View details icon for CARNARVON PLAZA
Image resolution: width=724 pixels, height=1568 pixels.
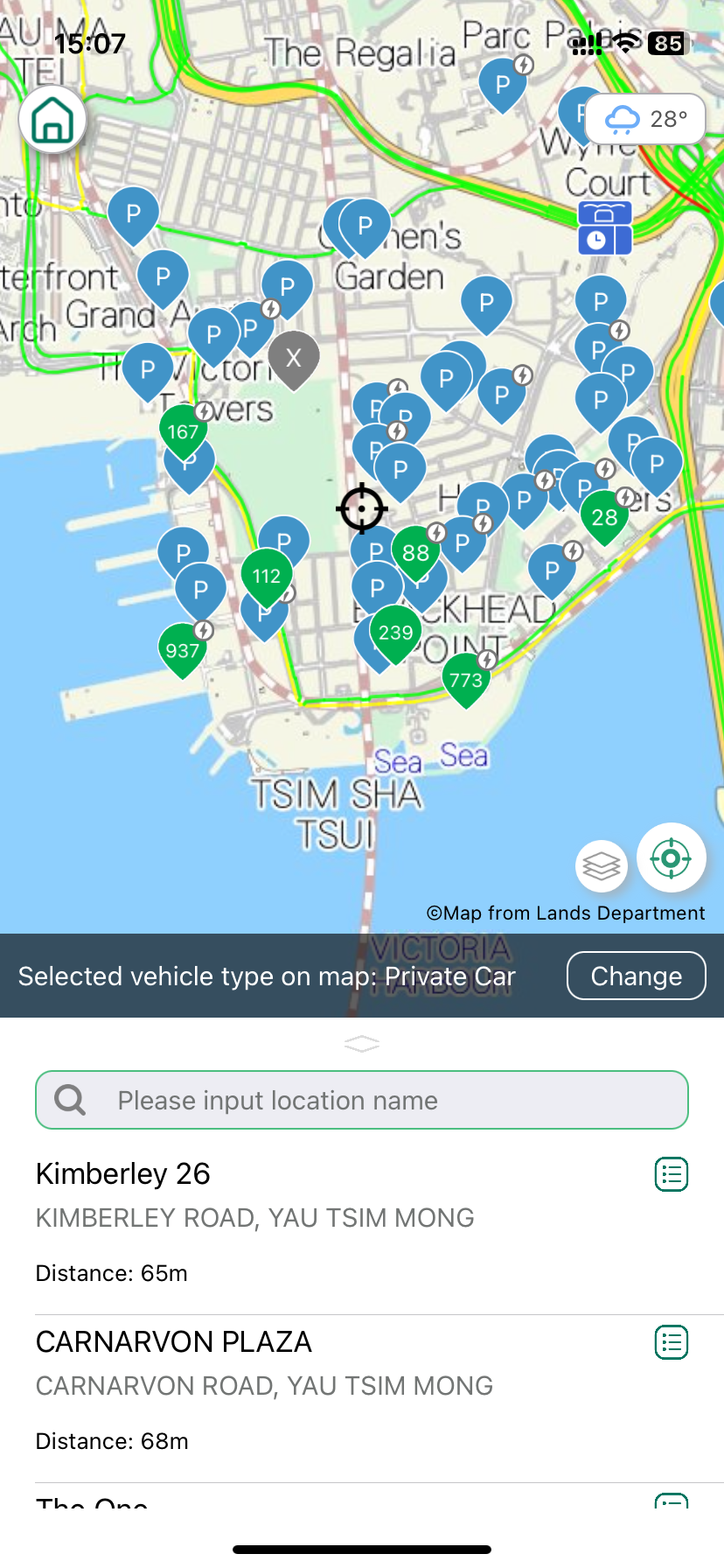[x=672, y=1342]
